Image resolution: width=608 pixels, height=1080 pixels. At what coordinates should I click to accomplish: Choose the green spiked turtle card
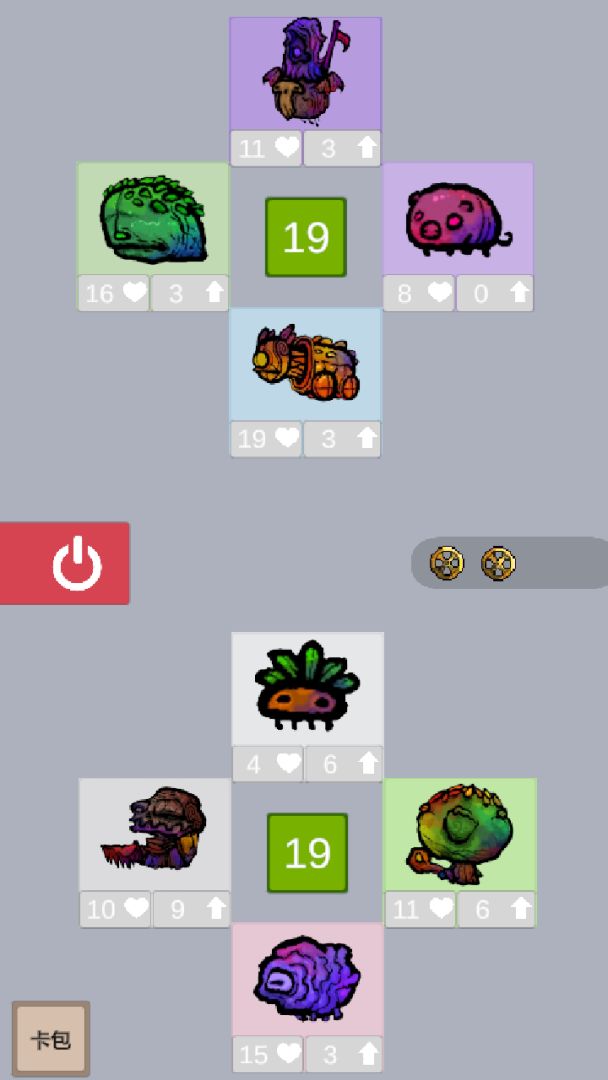pos(460,834)
